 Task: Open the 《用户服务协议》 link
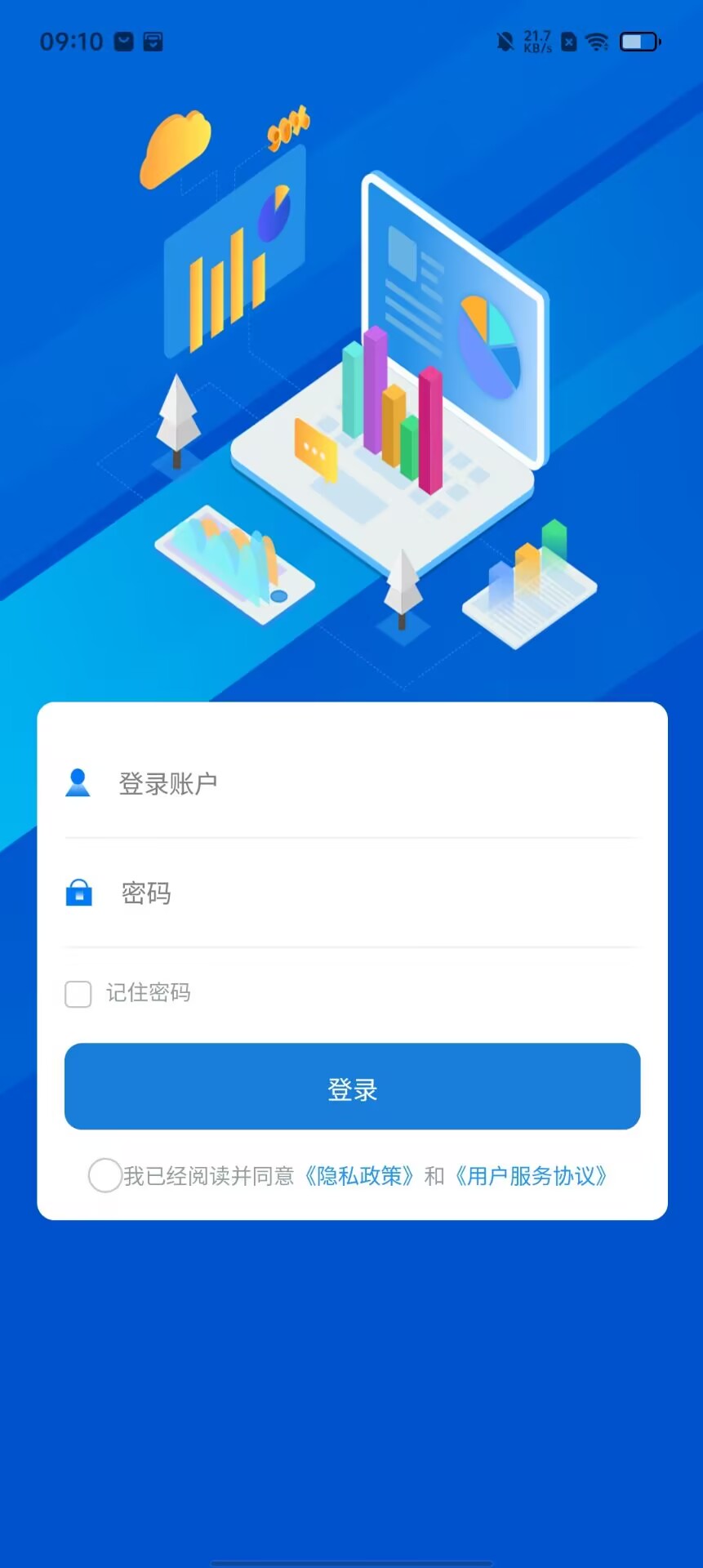[x=531, y=1176]
